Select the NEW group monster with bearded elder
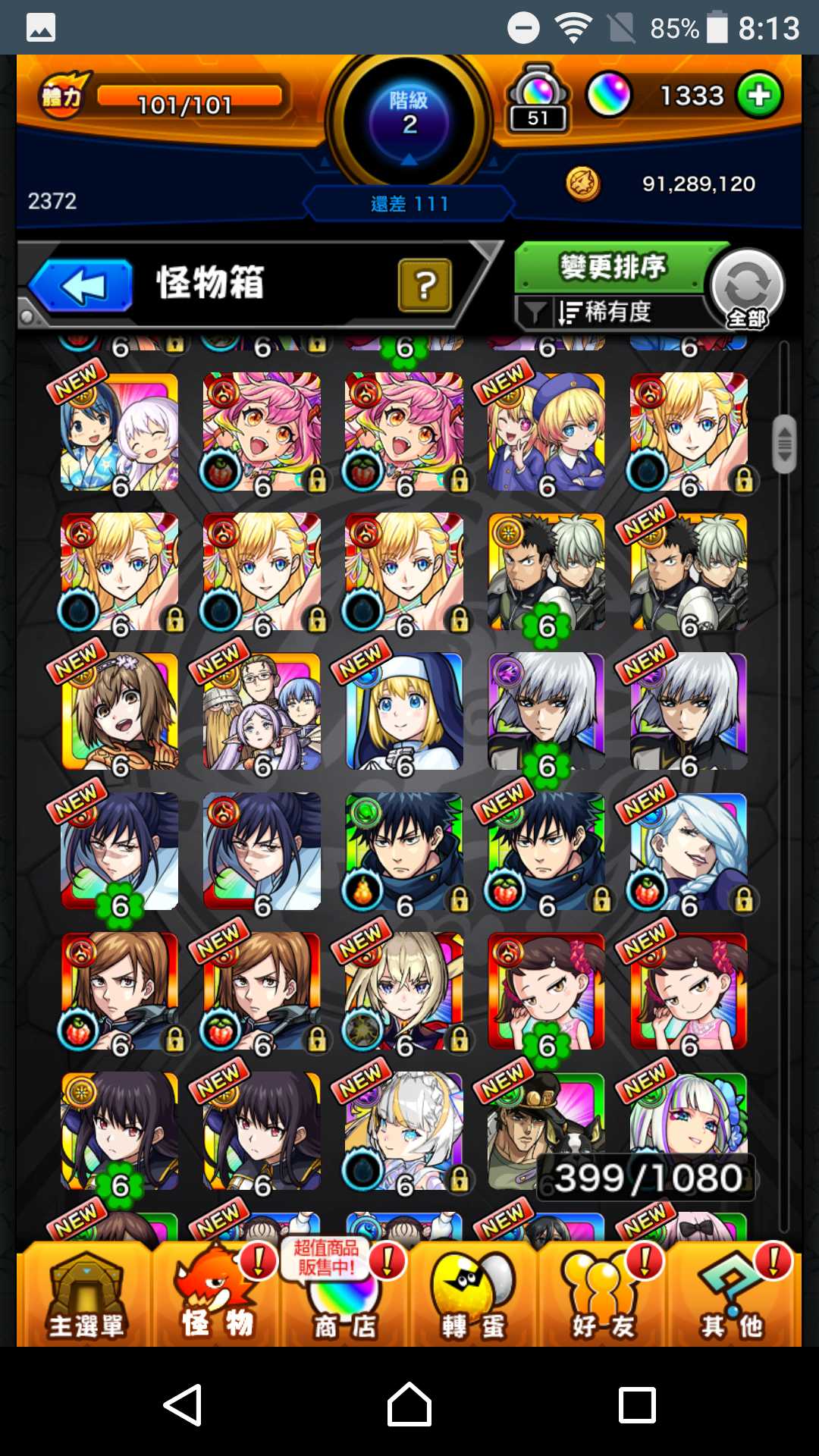This screenshot has height=1456, width=819. pyautogui.click(x=262, y=711)
